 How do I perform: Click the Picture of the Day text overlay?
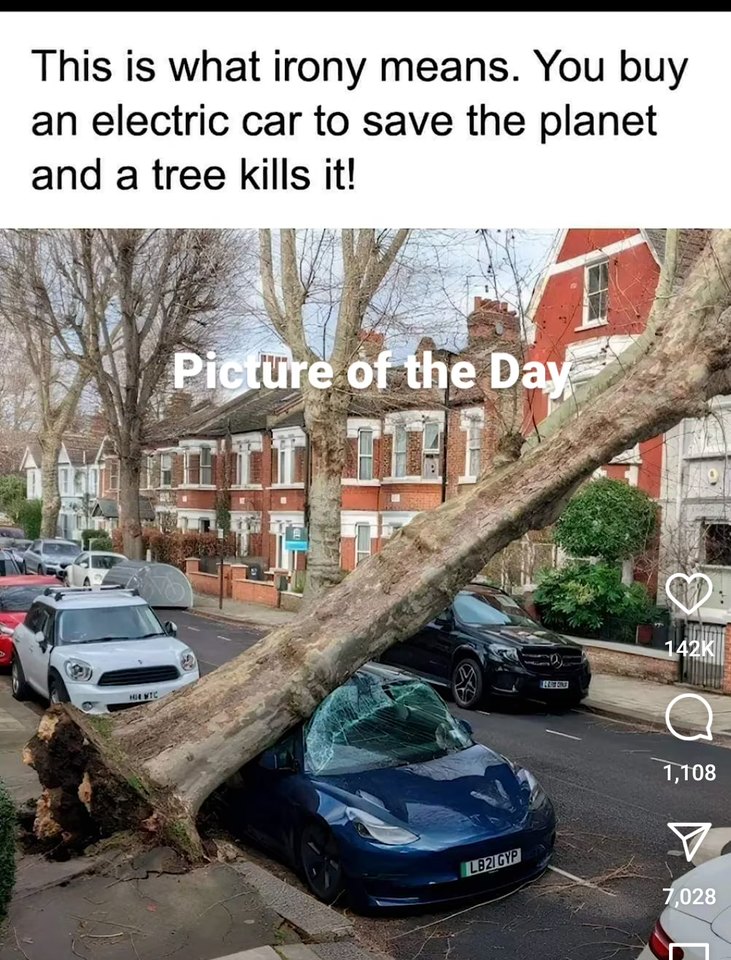[370, 374]
